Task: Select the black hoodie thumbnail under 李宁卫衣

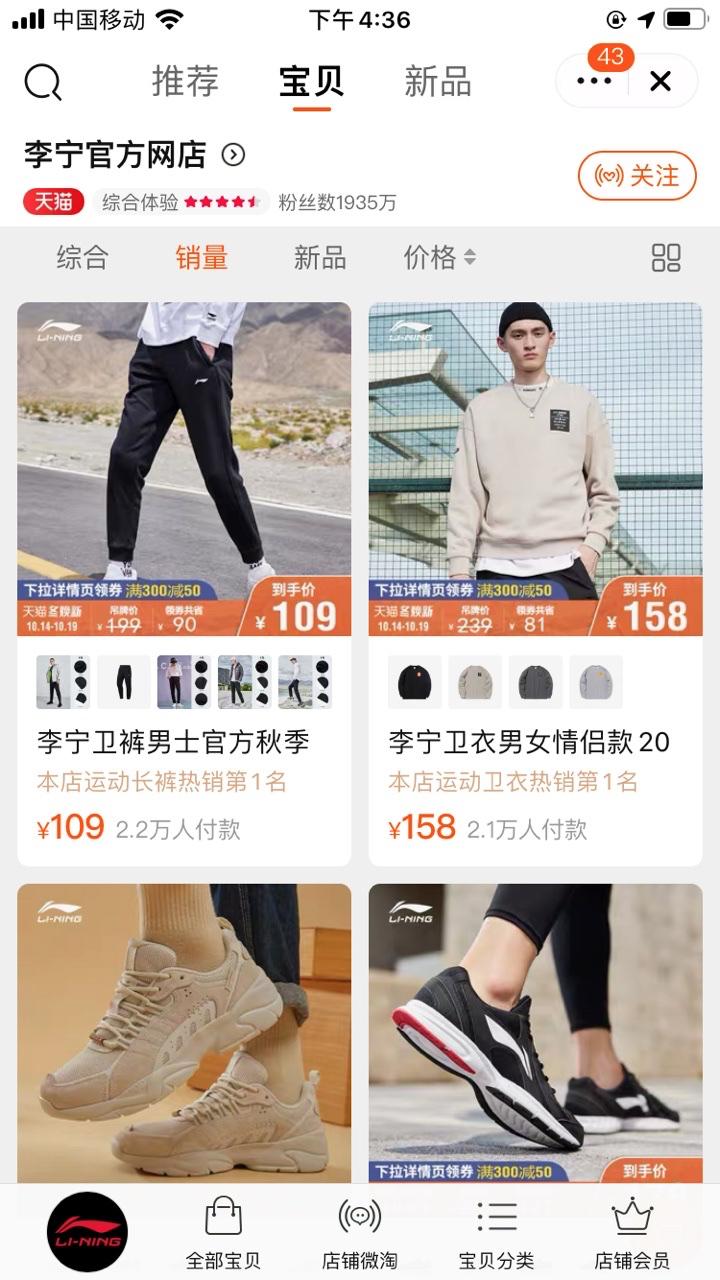Action: 414,681
